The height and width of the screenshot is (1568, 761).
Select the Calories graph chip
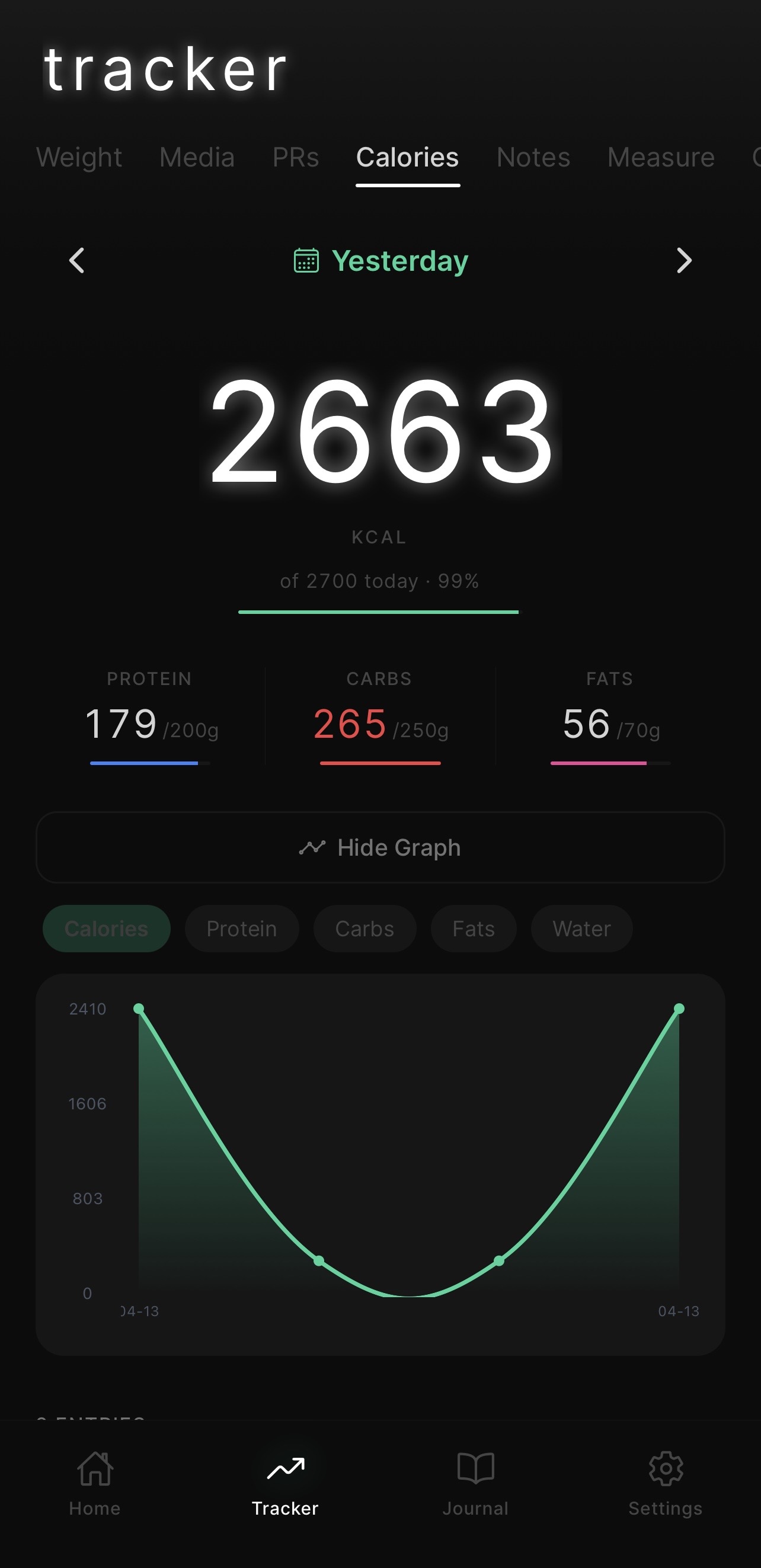click(107, 929)
